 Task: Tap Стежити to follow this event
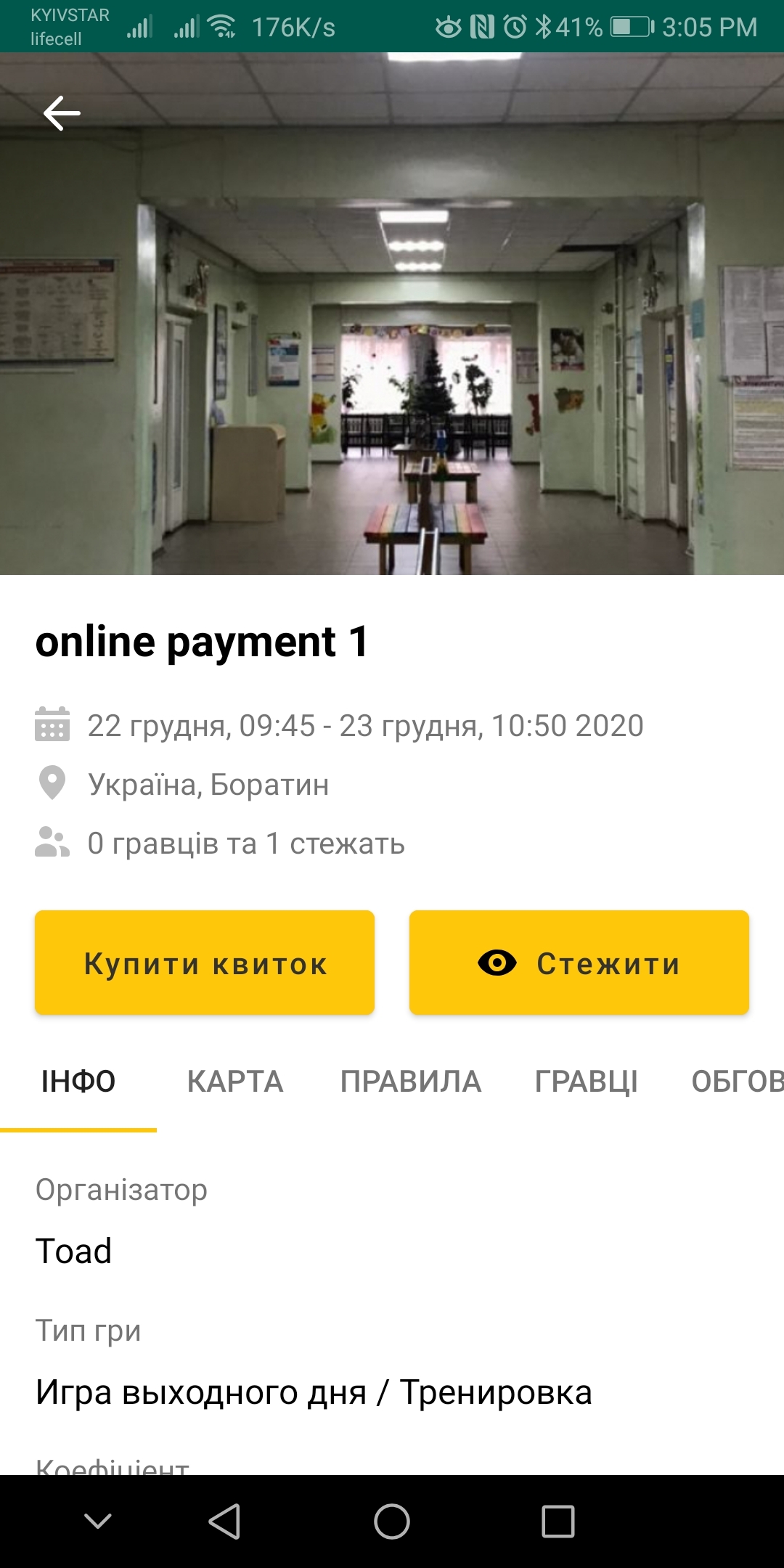tap(579, 963)
